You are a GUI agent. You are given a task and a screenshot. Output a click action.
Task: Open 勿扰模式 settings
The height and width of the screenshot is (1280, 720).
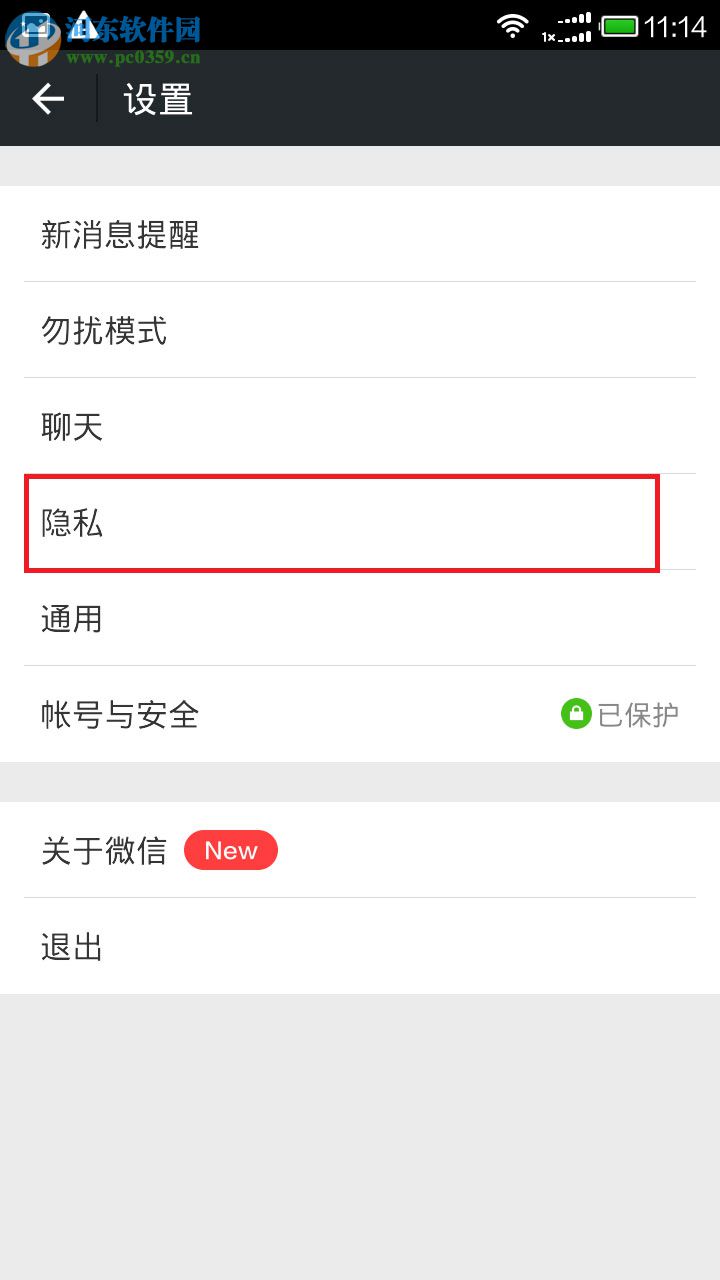click(360, 331)
